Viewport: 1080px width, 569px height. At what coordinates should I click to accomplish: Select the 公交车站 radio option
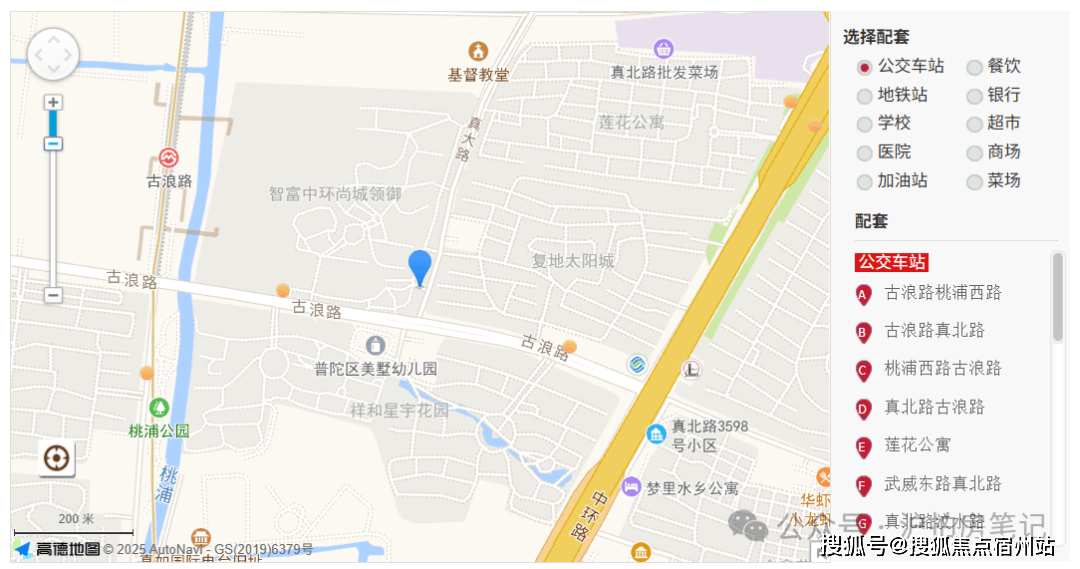click(865, 68)
